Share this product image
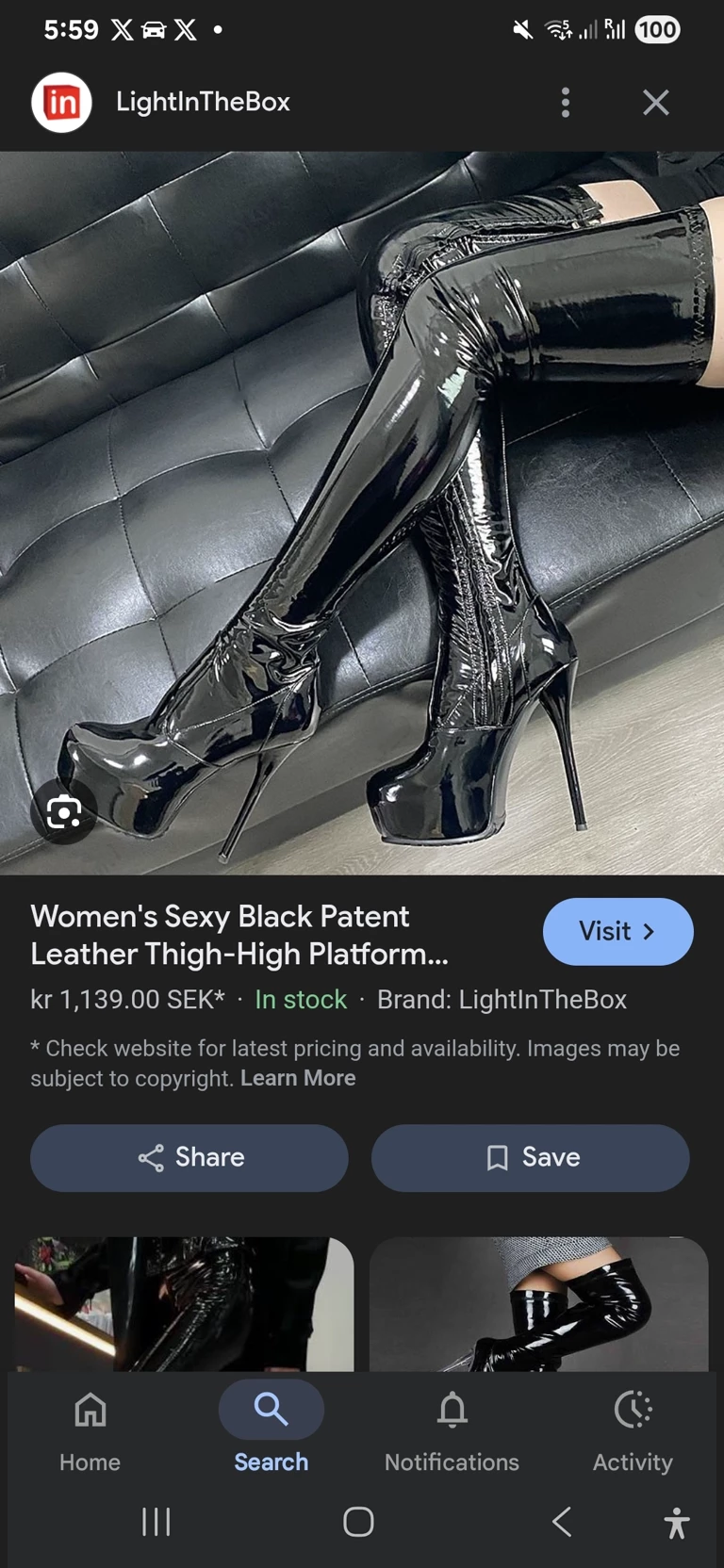724x1568 pixels. pos(189,1157)
